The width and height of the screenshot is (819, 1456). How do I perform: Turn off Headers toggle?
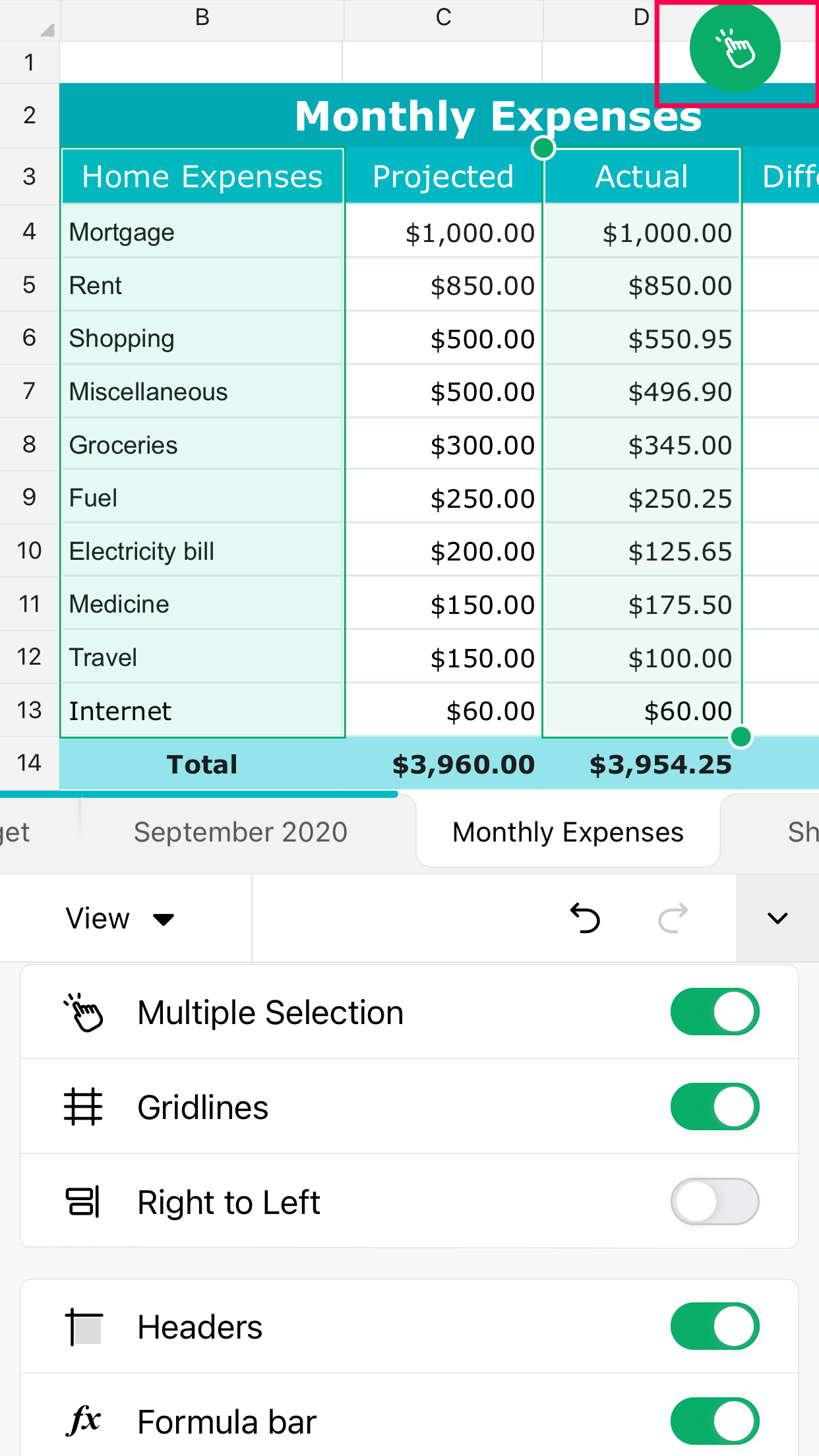(x=714, y=1326)
